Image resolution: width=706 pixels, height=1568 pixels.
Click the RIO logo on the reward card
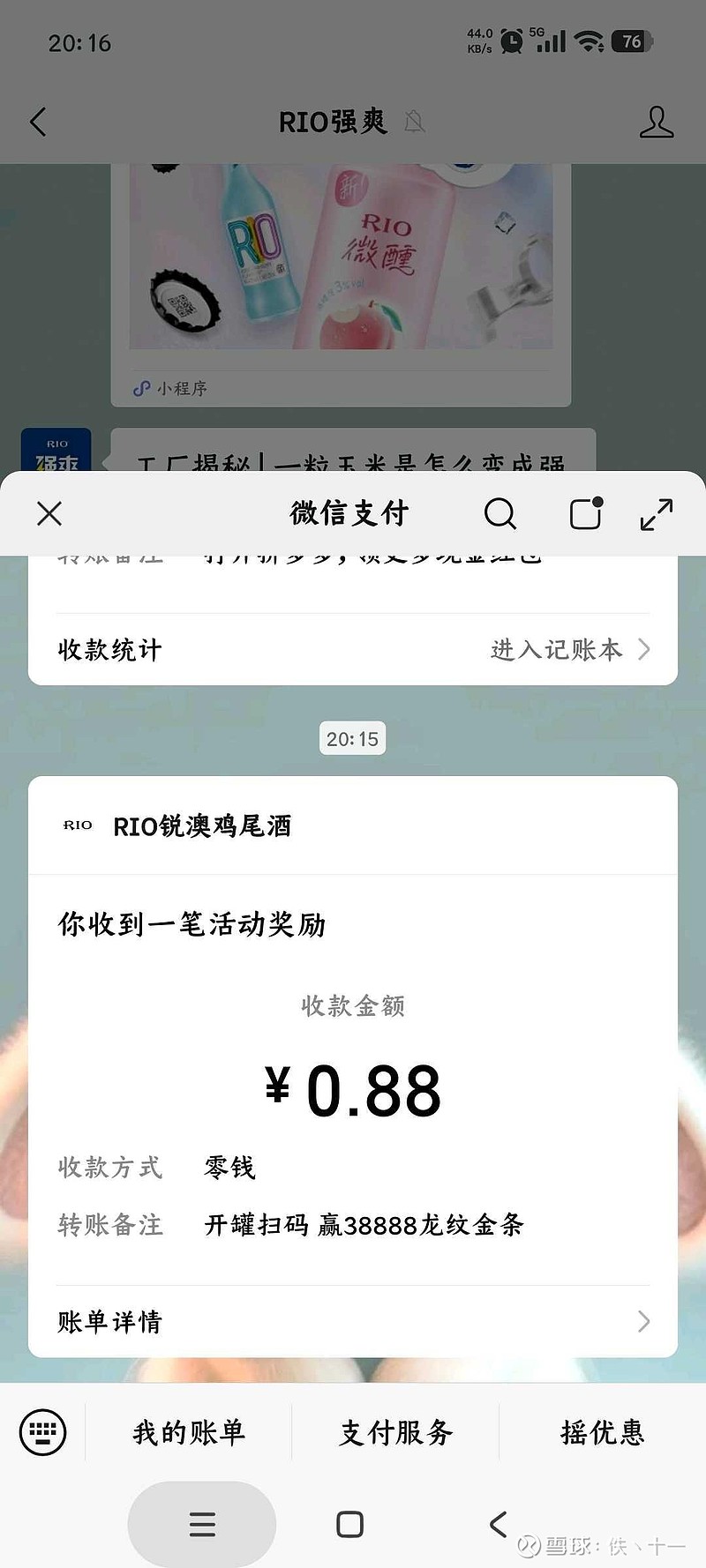pyautogui.click(x=75, y=825)
